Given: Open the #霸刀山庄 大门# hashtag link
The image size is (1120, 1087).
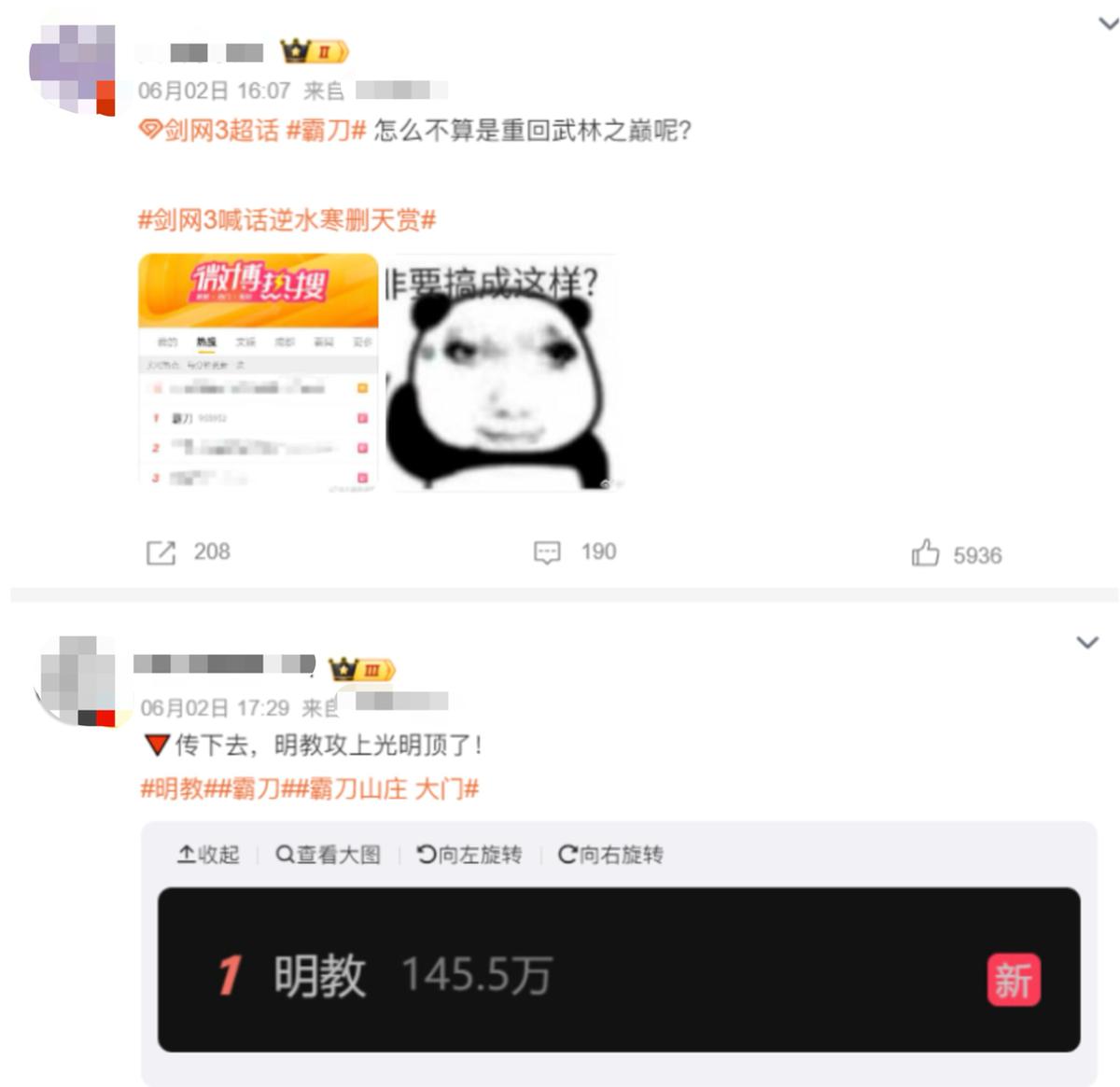Looking at the screenshot, I should coord(394,789).
